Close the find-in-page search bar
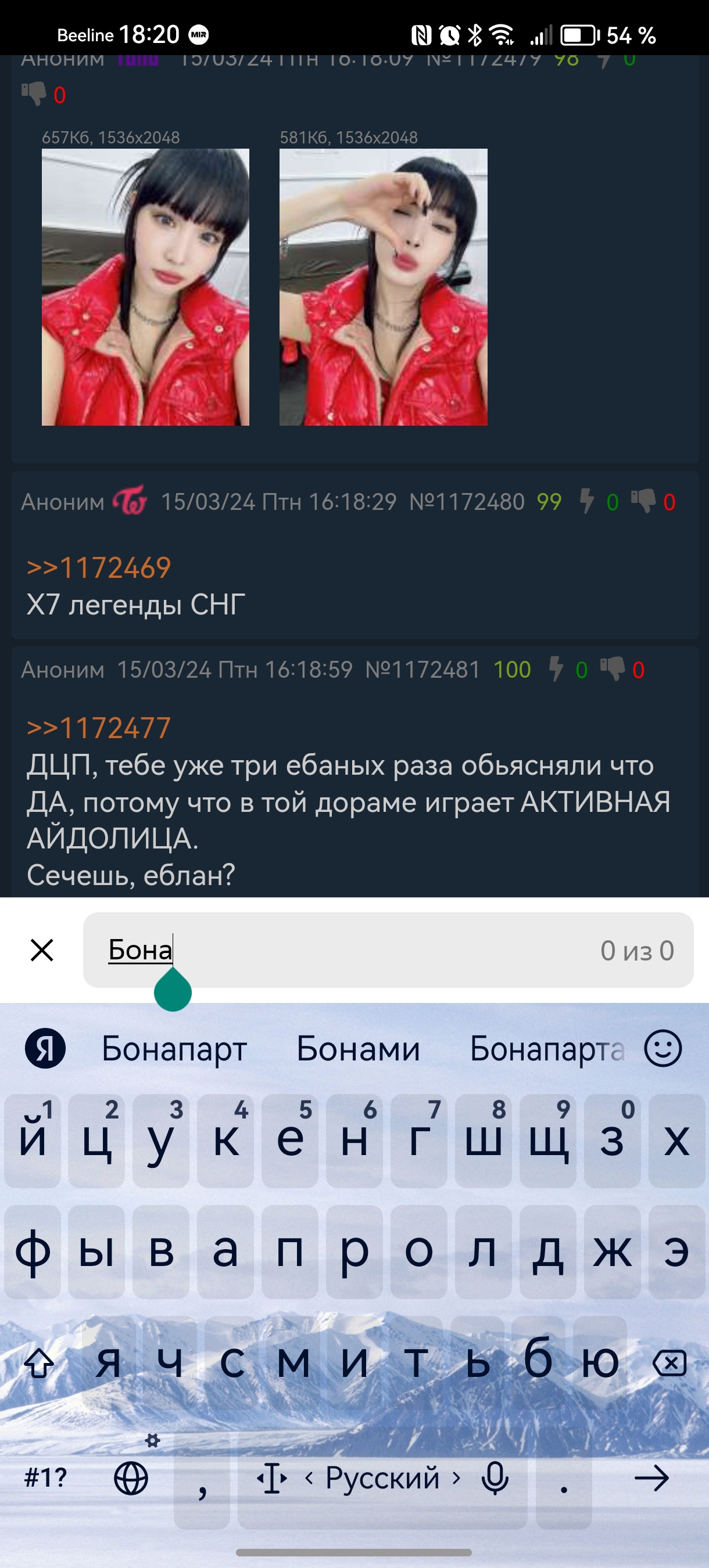Viewport: 709px width, 1568px height. [x=41, y=950]
